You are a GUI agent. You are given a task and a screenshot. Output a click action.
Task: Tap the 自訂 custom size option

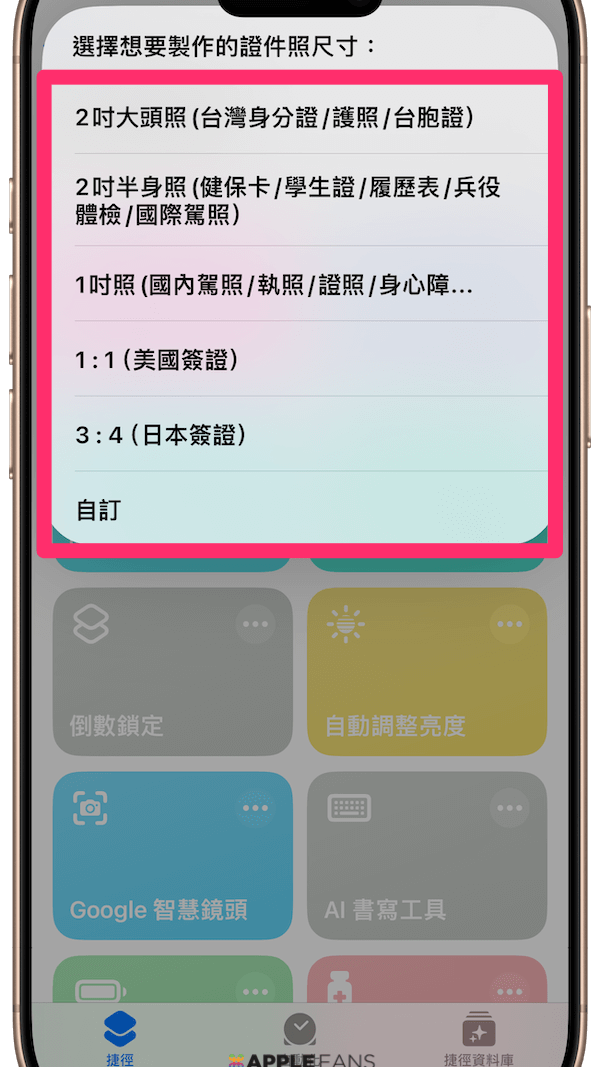pyautogui.click(x=300, y=510)
